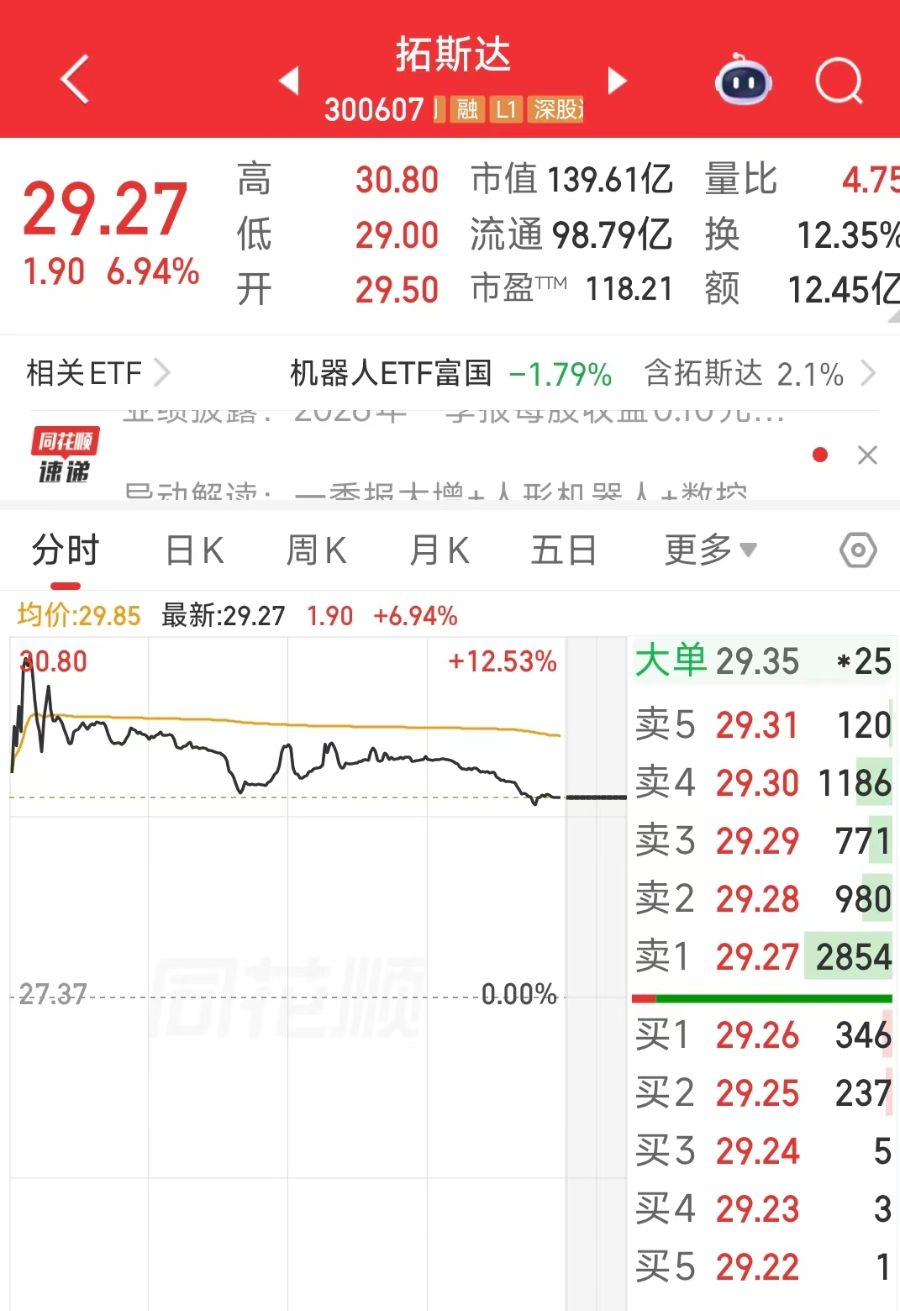Expand the 更多 chart options

click(x=710, y=550)
